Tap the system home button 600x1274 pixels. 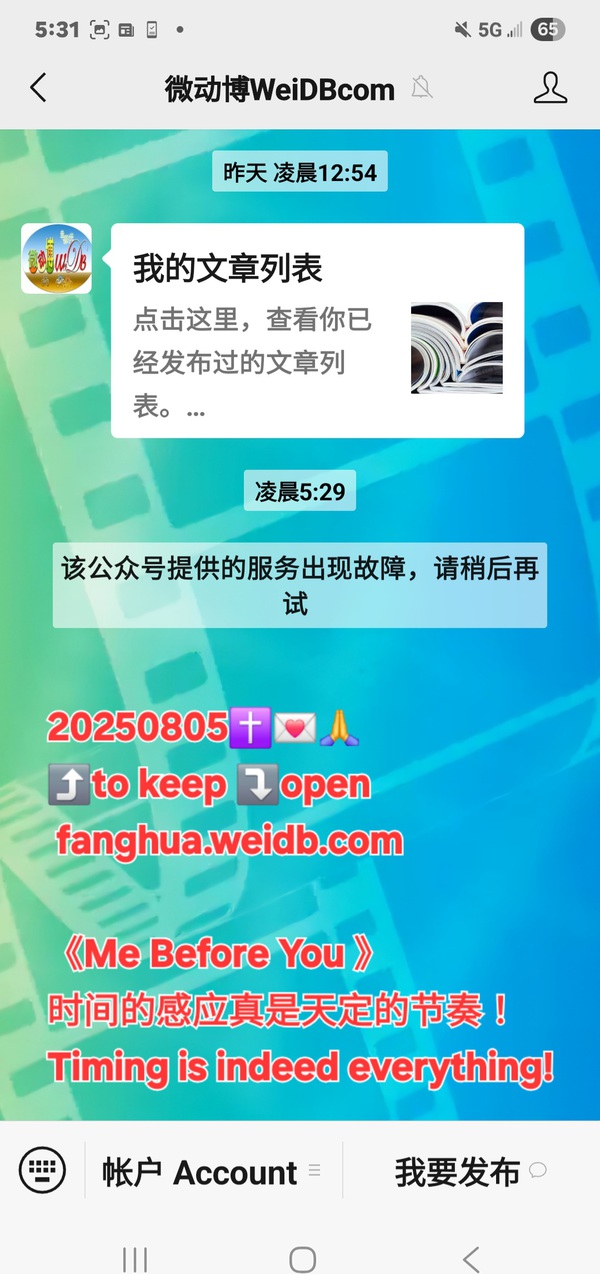(302, 1258)
